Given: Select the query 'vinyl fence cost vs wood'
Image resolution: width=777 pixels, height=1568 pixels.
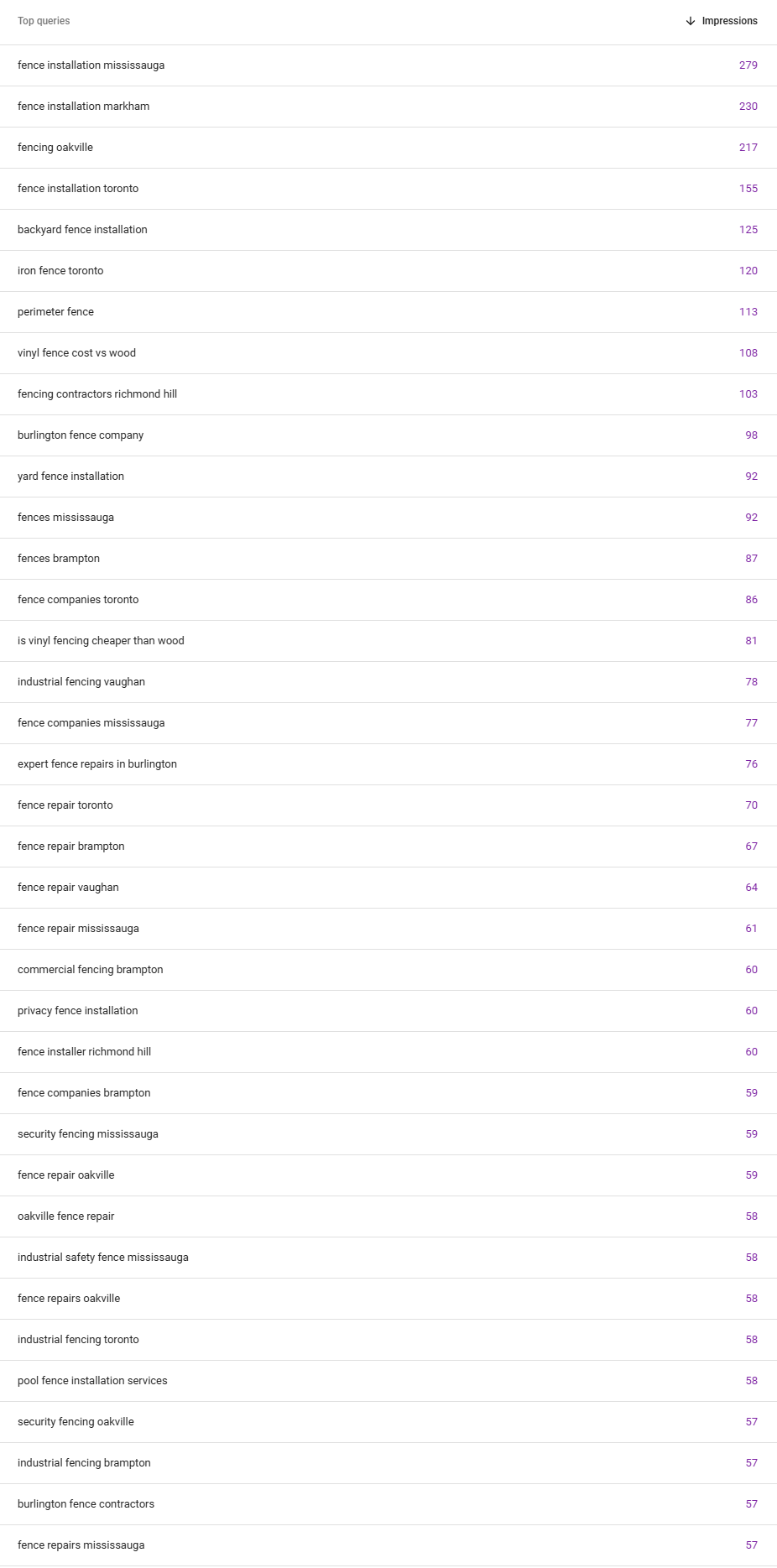Looking at the screenshot, I should (75, 352).
